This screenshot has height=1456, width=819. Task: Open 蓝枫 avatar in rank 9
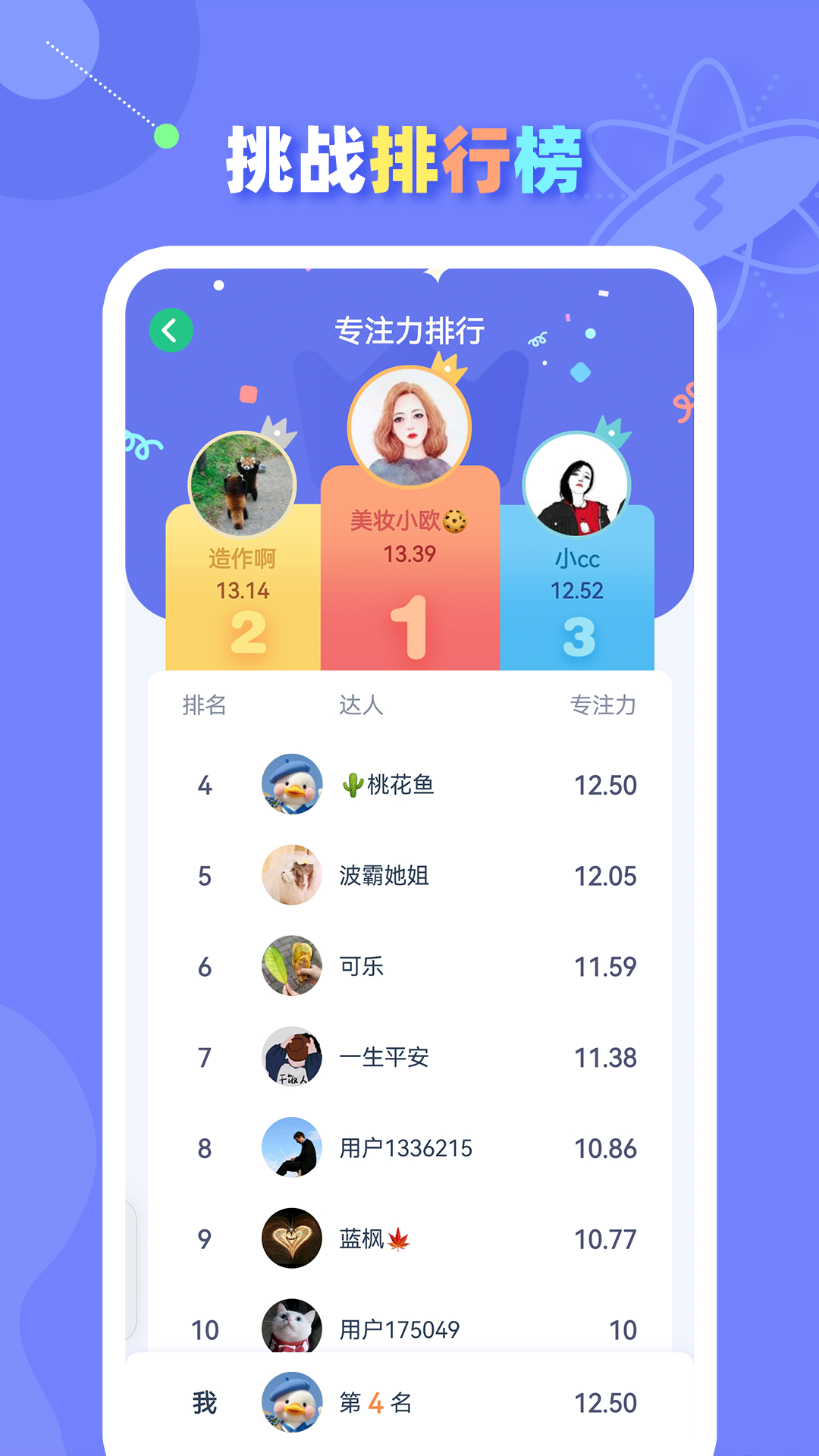tap(293, 1237)
